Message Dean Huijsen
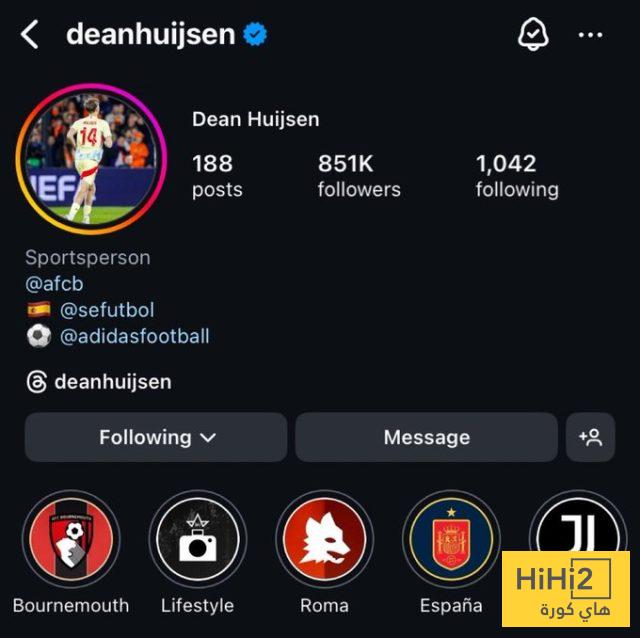The width and height of the screenshot is (640, 638). click(426, 437)
